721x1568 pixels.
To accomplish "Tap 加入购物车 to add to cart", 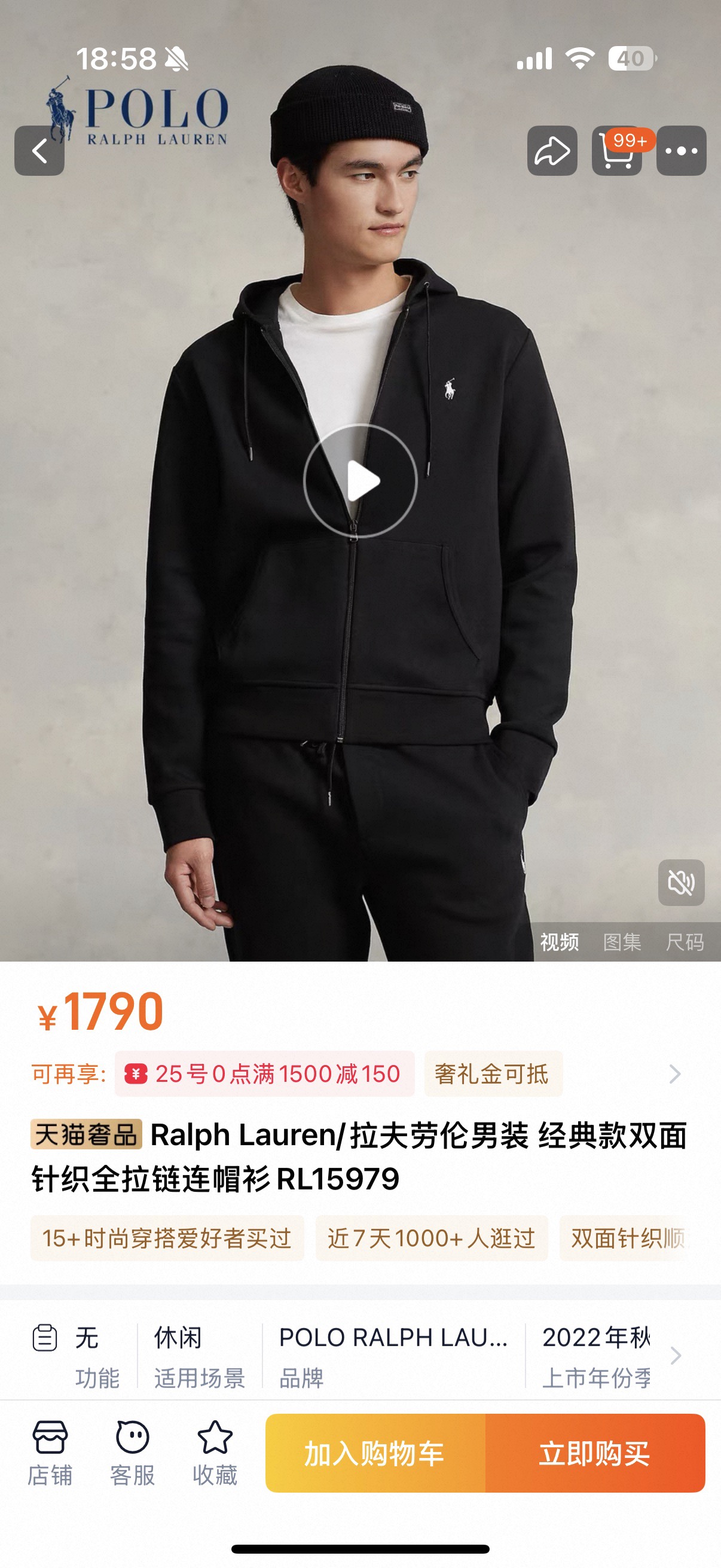I will tap(375, 1453).
